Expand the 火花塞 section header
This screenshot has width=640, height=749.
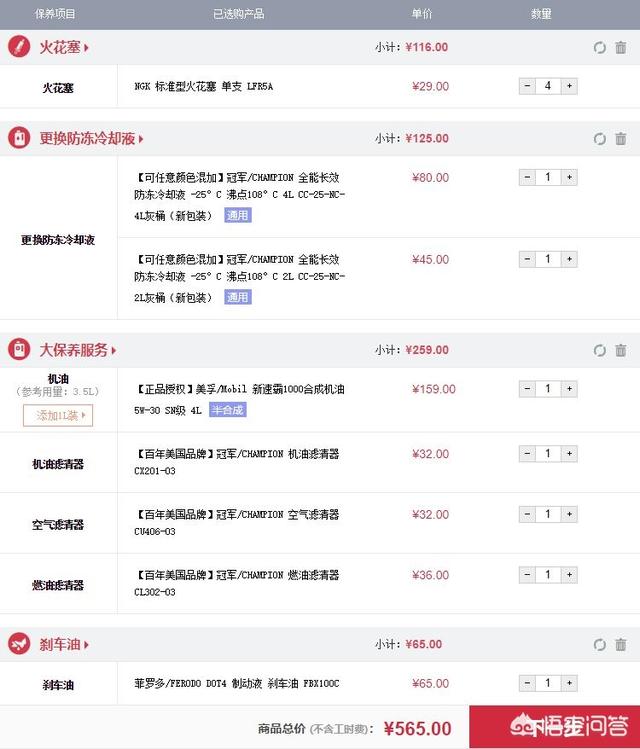tap(64, 47)
